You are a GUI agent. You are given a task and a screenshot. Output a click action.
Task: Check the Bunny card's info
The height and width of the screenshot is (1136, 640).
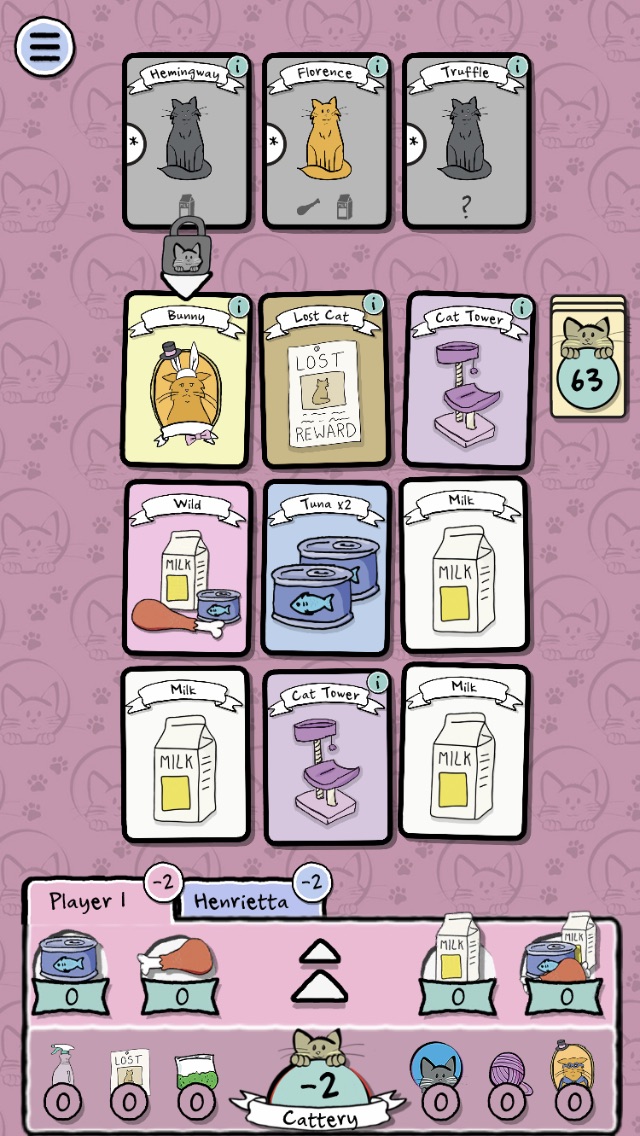tap(238, 306)
